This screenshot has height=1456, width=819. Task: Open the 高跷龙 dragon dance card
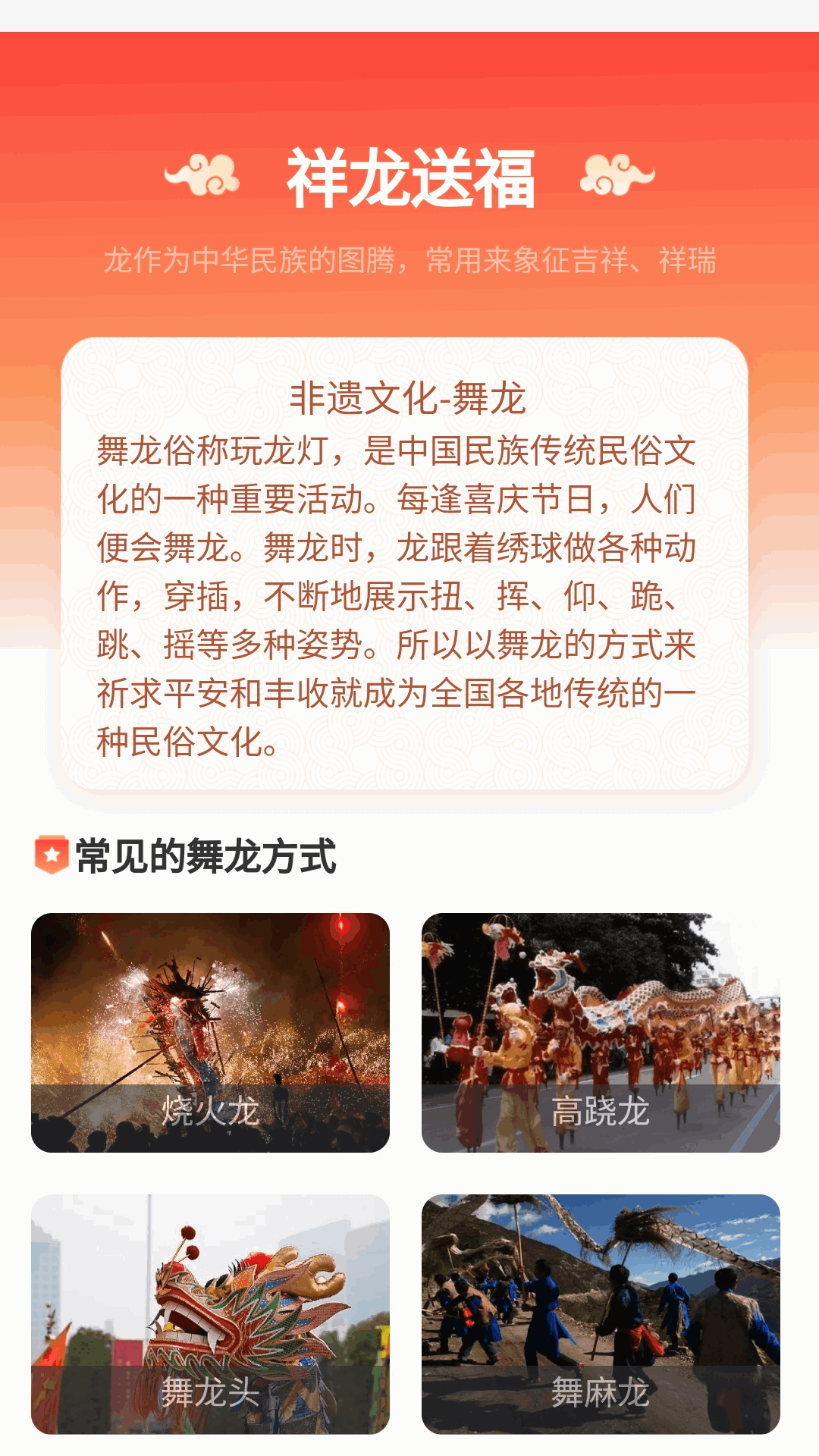601,1032
